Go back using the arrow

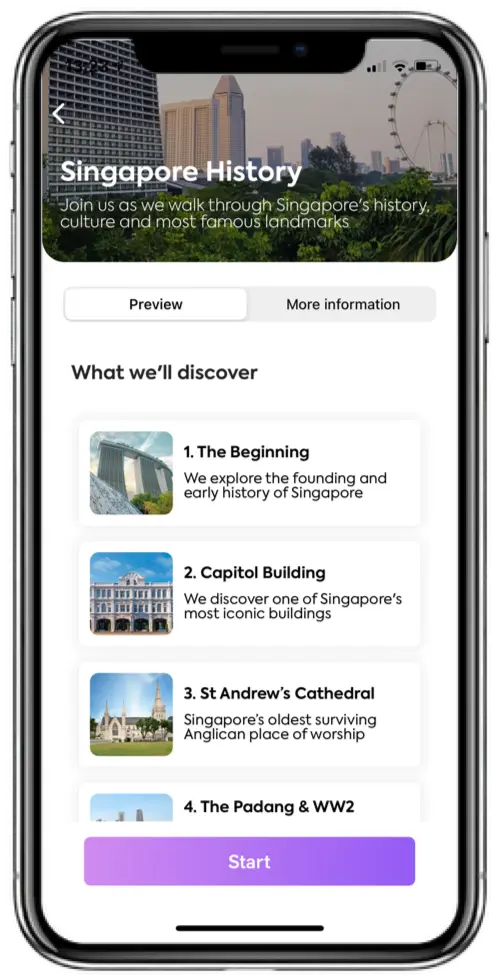coord(59,114)
